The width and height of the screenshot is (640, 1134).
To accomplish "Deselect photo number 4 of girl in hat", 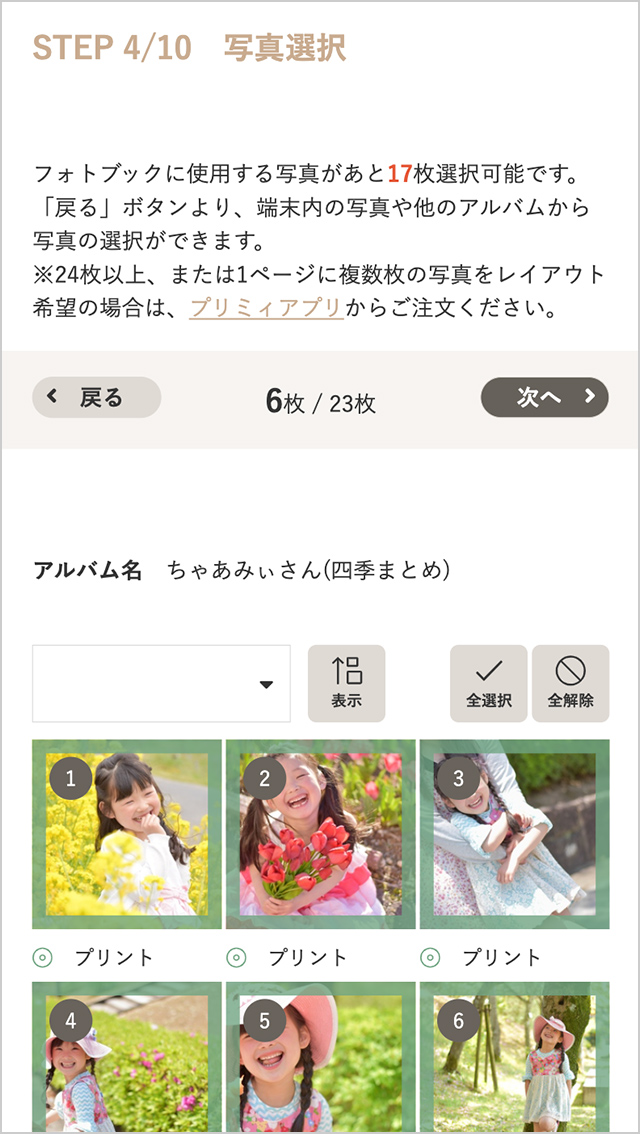I will coord(127,1060).
